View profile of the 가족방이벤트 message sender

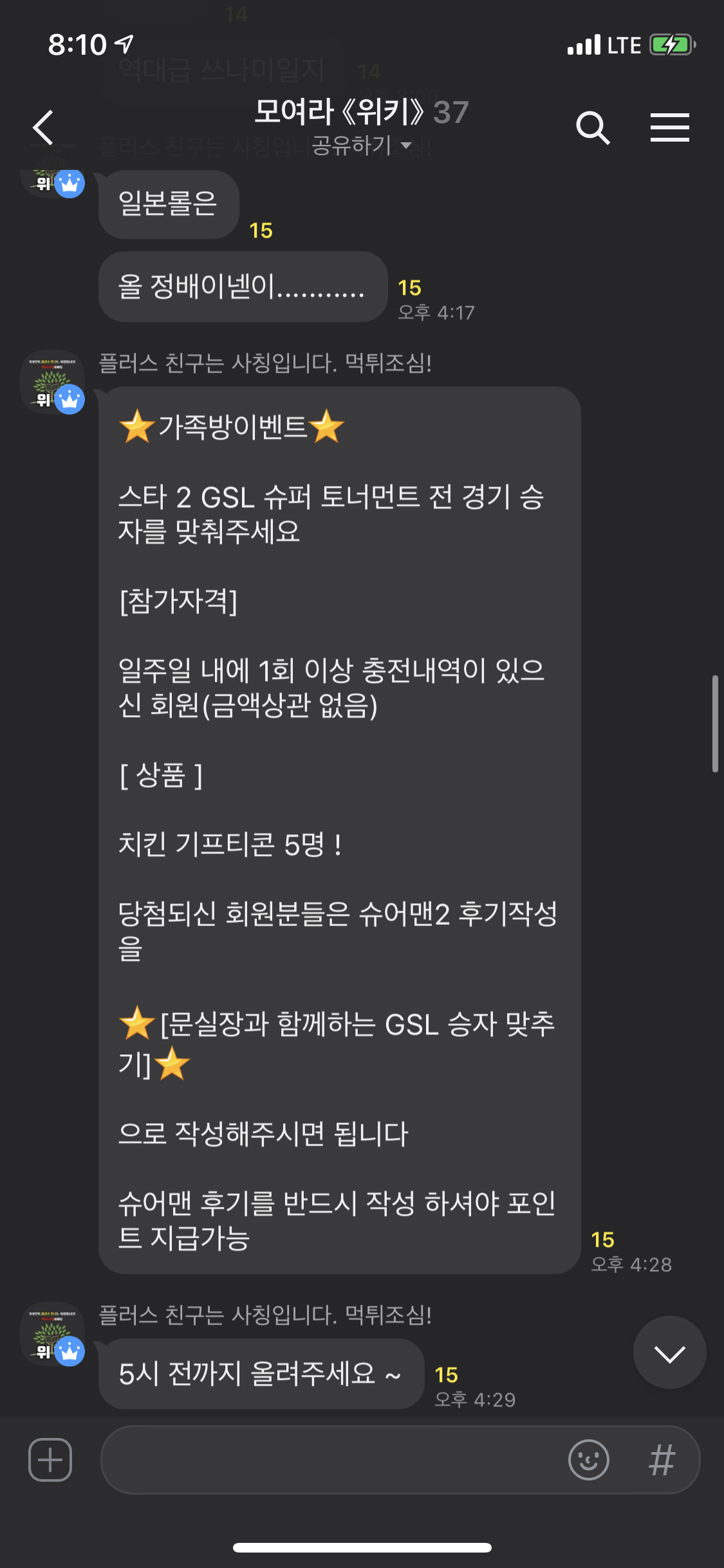point(52,382)
